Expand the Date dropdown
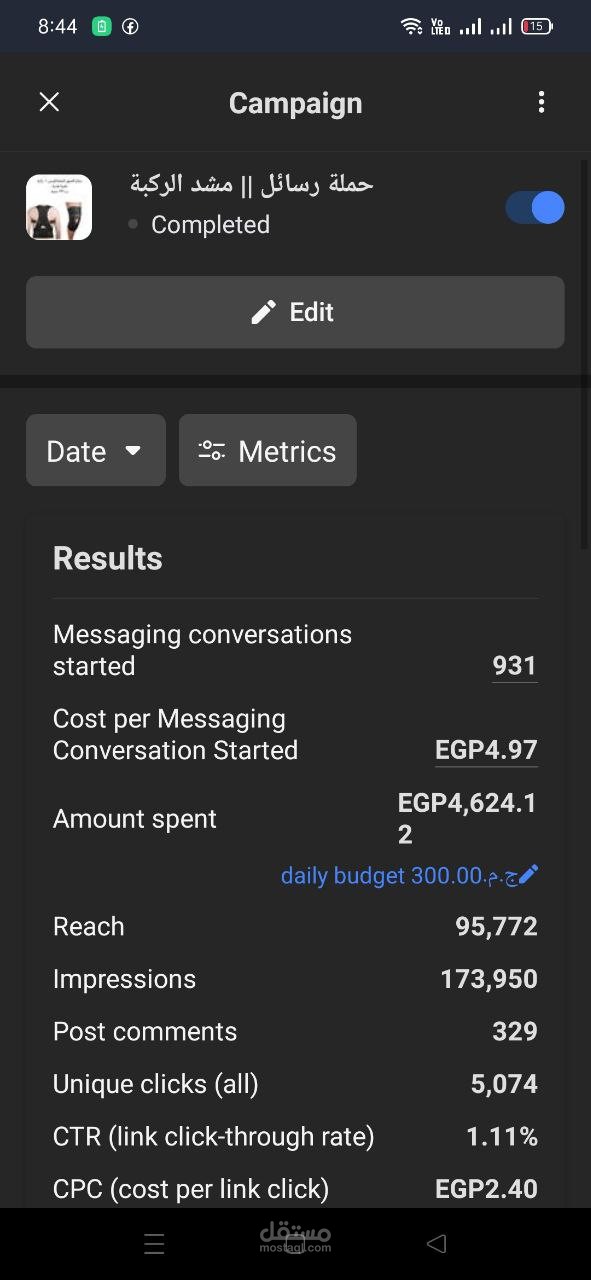The image size is (591, 1280). click(x=96, y=451)
